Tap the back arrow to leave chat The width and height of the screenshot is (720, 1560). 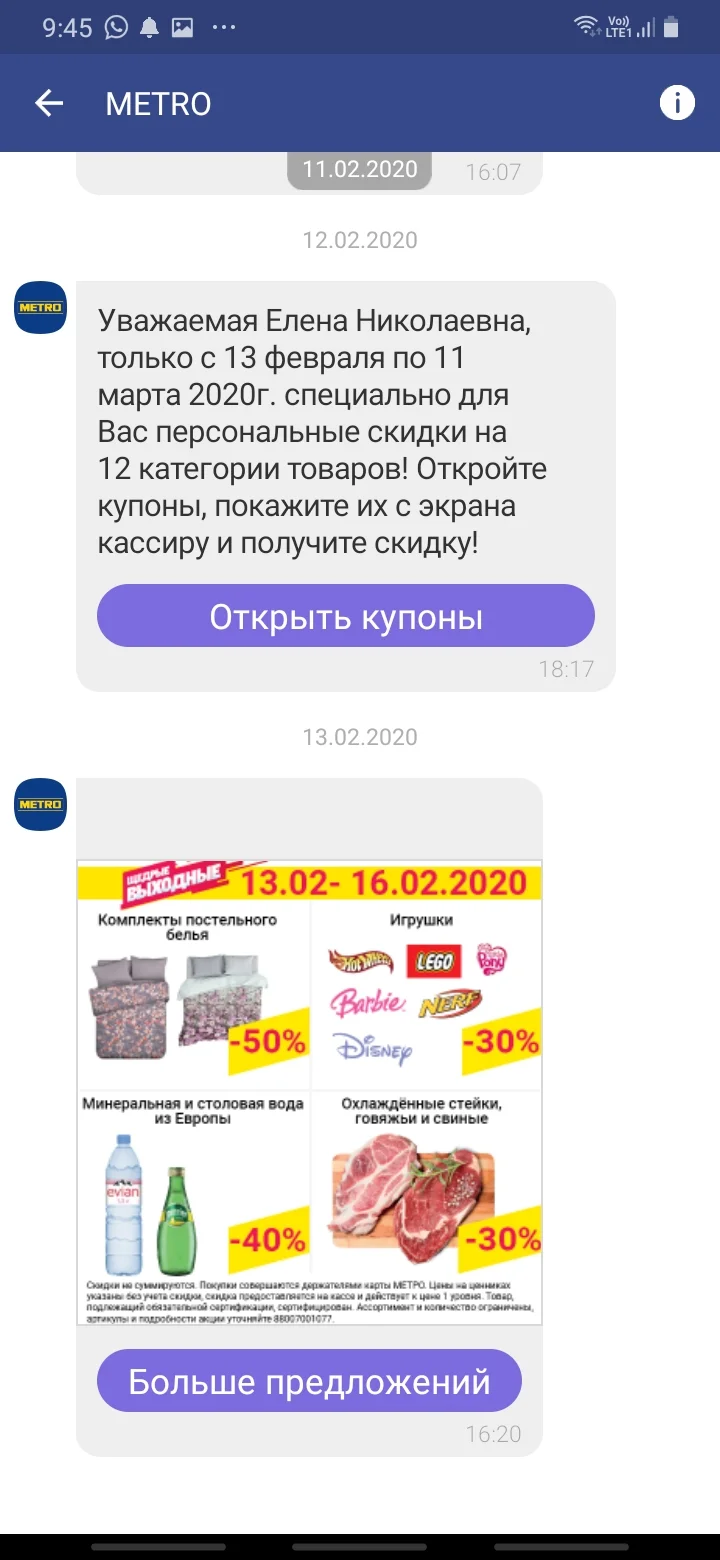click(47, 103)
